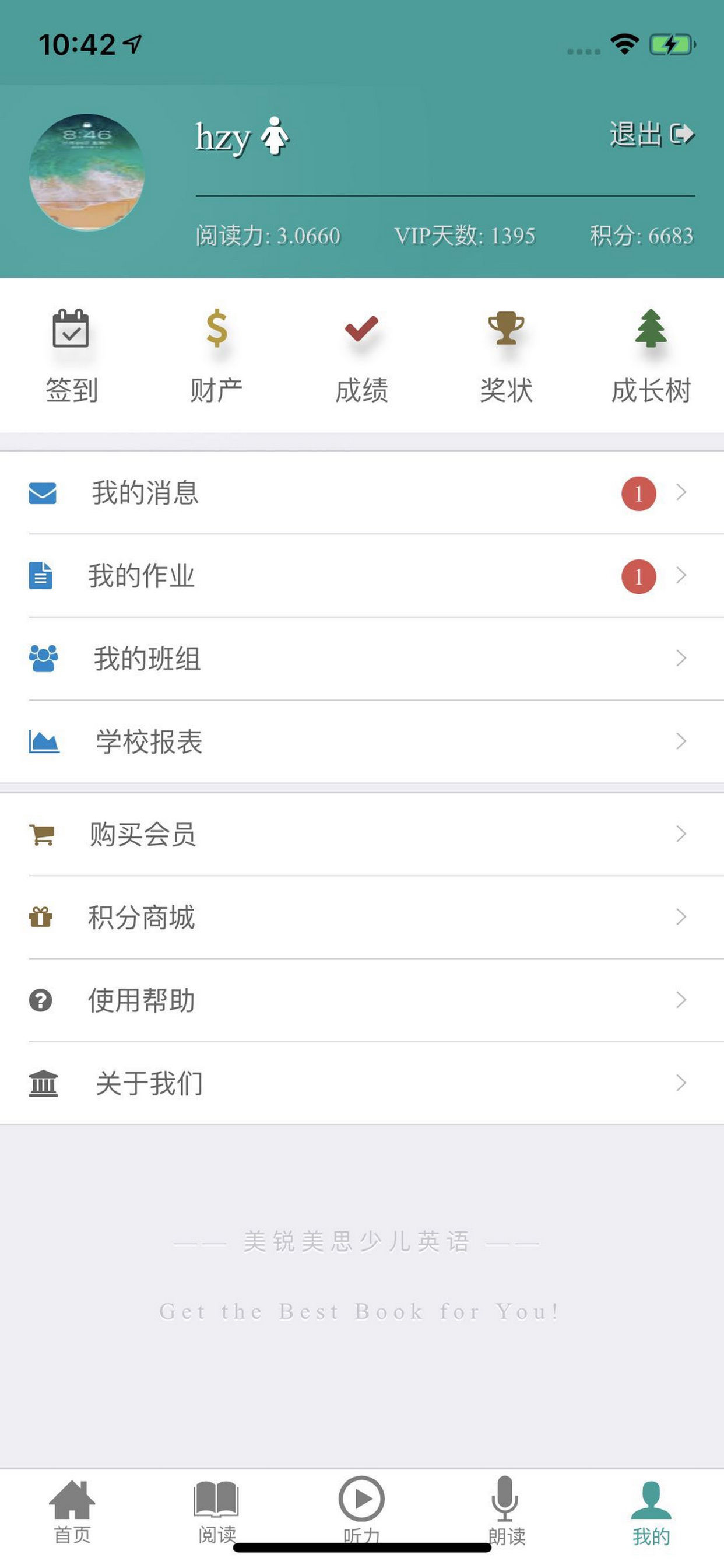
Task: Open 成长树 via the tree icon
Action: (651, 328)
